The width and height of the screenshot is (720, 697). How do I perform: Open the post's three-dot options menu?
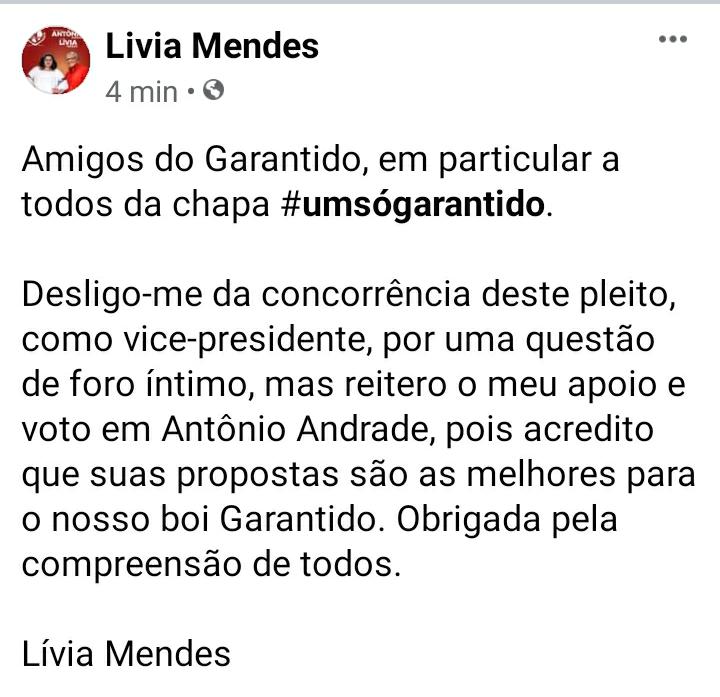point(672,40)
